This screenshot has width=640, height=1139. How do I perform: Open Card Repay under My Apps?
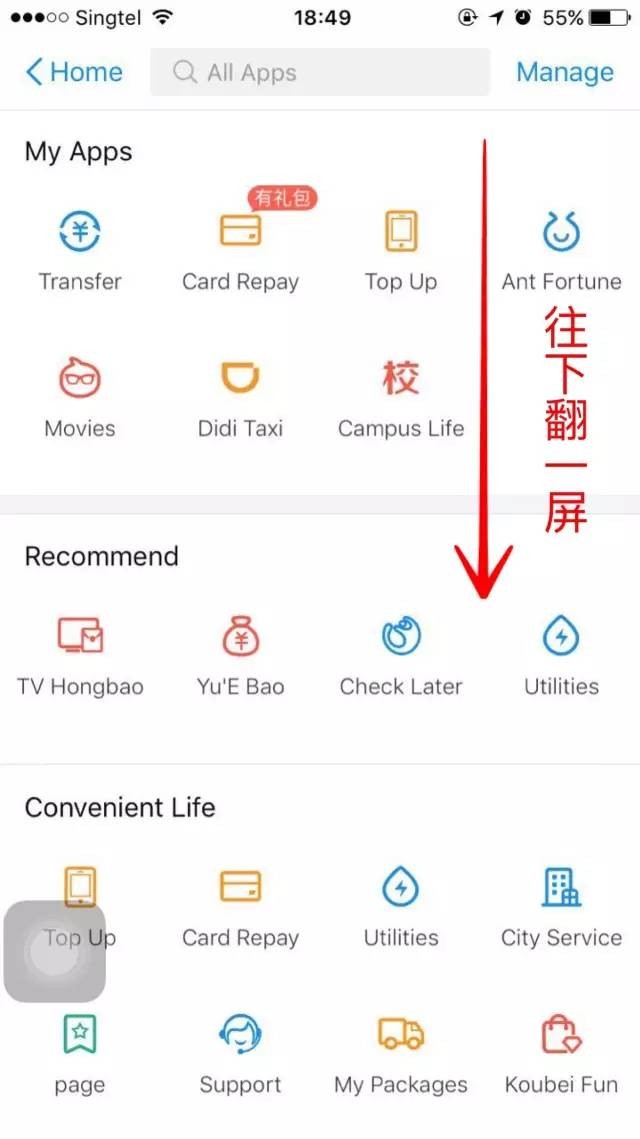coord(240,250)
